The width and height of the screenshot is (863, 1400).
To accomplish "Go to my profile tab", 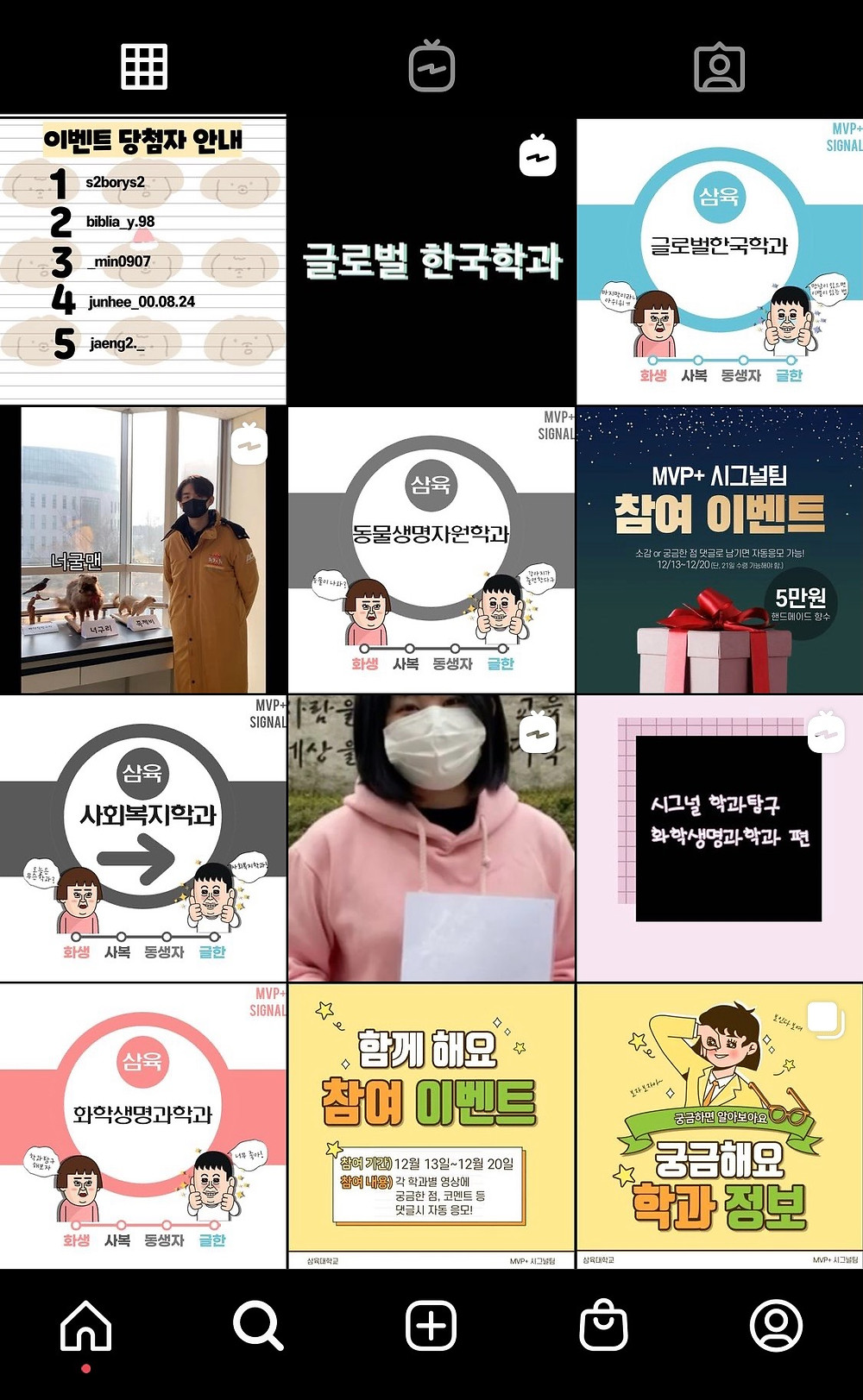I will click(776, 1326).
